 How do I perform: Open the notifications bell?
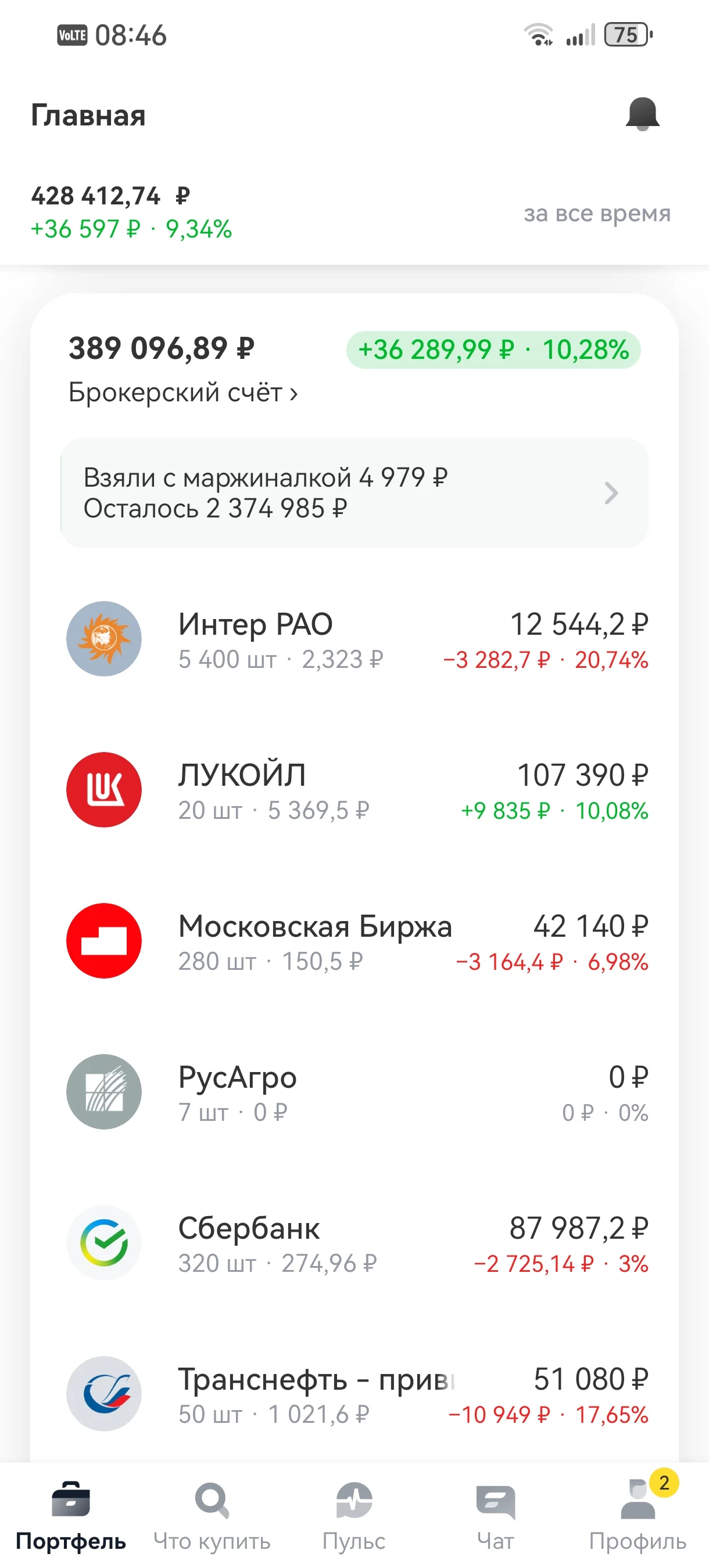(x=642, y=114)
